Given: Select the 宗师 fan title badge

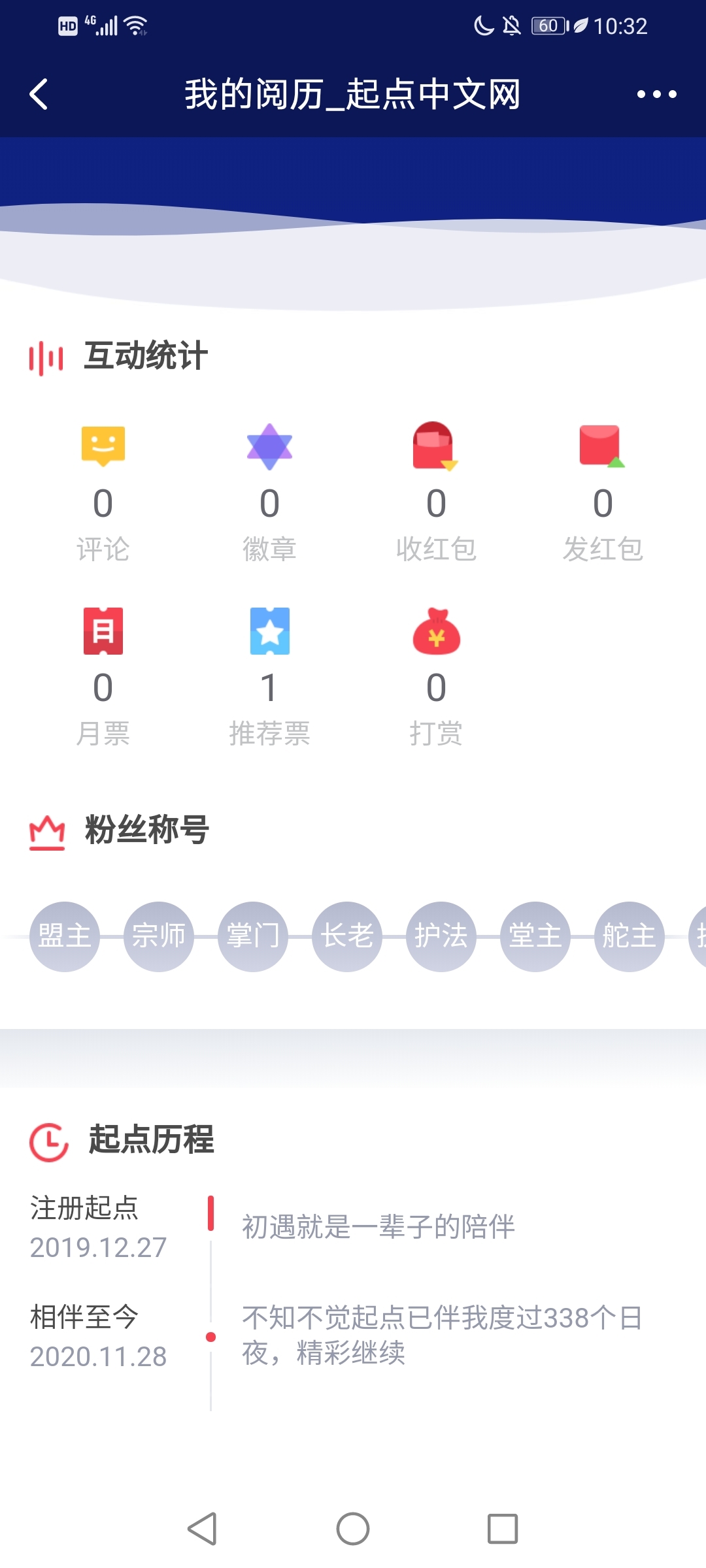Looking at the screenshot, I should tap(159, 936).
